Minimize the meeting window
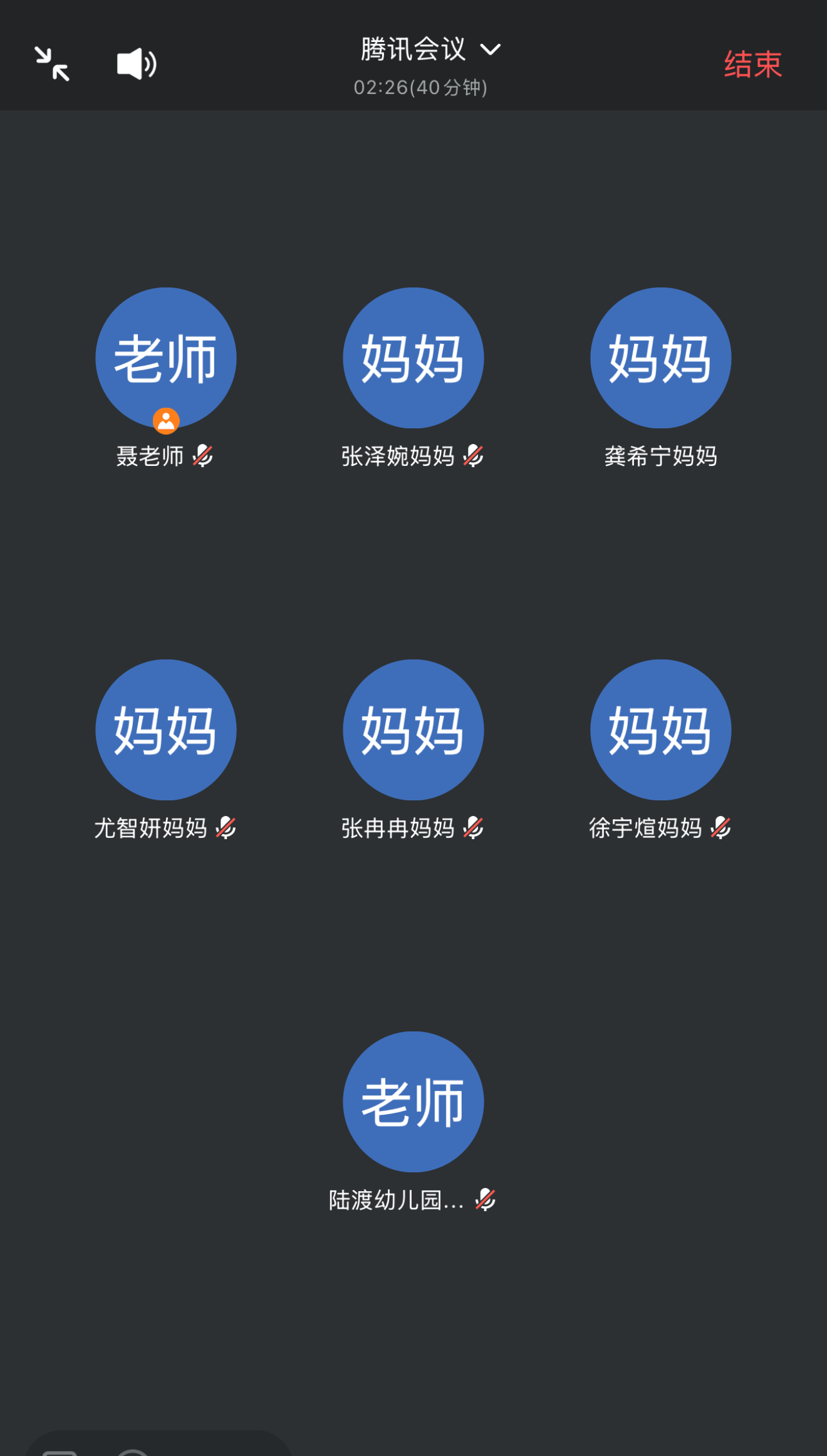The image size is (827, 1456). click(52, 64)
